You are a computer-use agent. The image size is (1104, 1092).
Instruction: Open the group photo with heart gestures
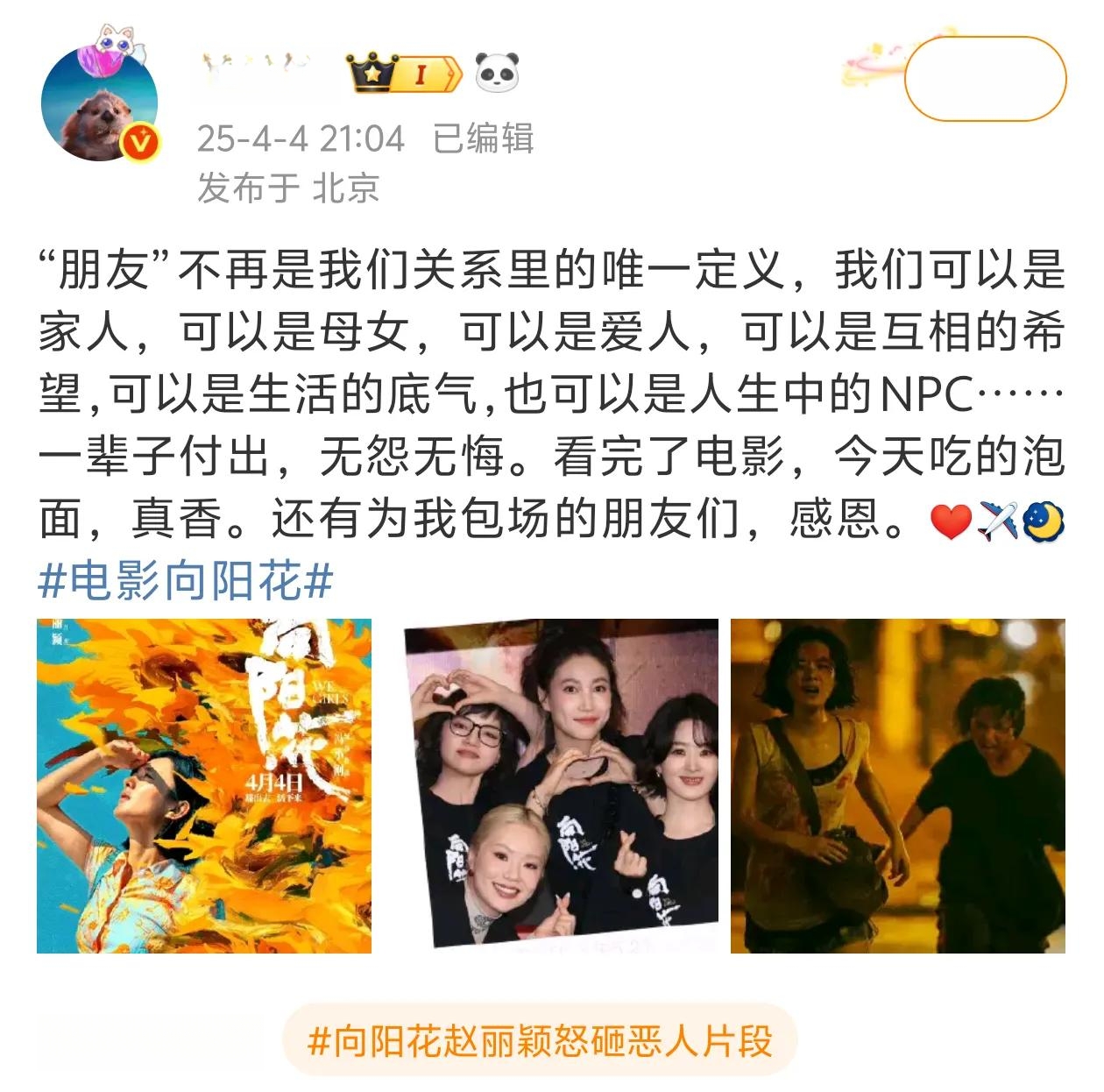561,786
